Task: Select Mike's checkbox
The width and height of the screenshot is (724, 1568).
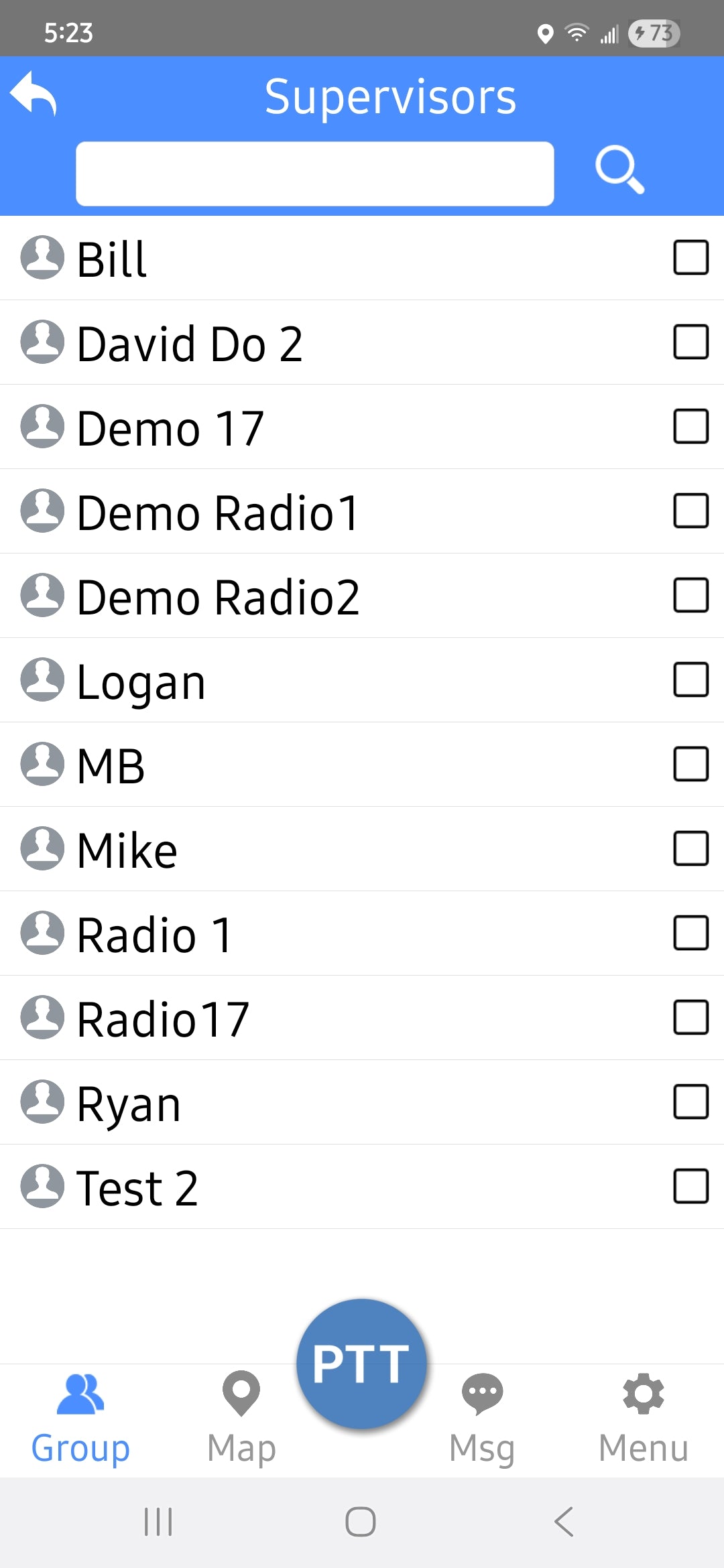Action: click(x=690, y=849)
